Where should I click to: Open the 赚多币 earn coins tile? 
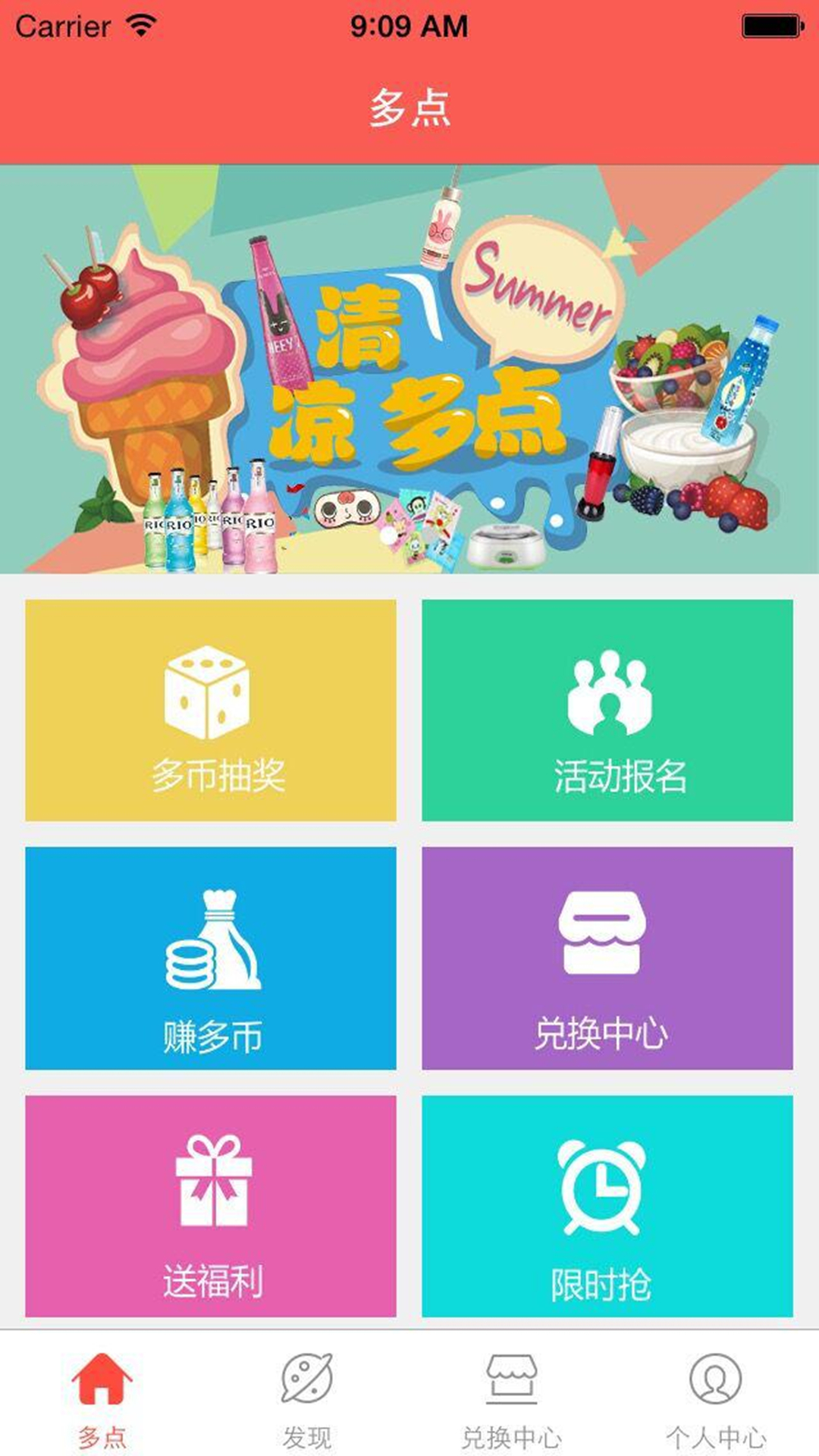[x=211, y=958]
